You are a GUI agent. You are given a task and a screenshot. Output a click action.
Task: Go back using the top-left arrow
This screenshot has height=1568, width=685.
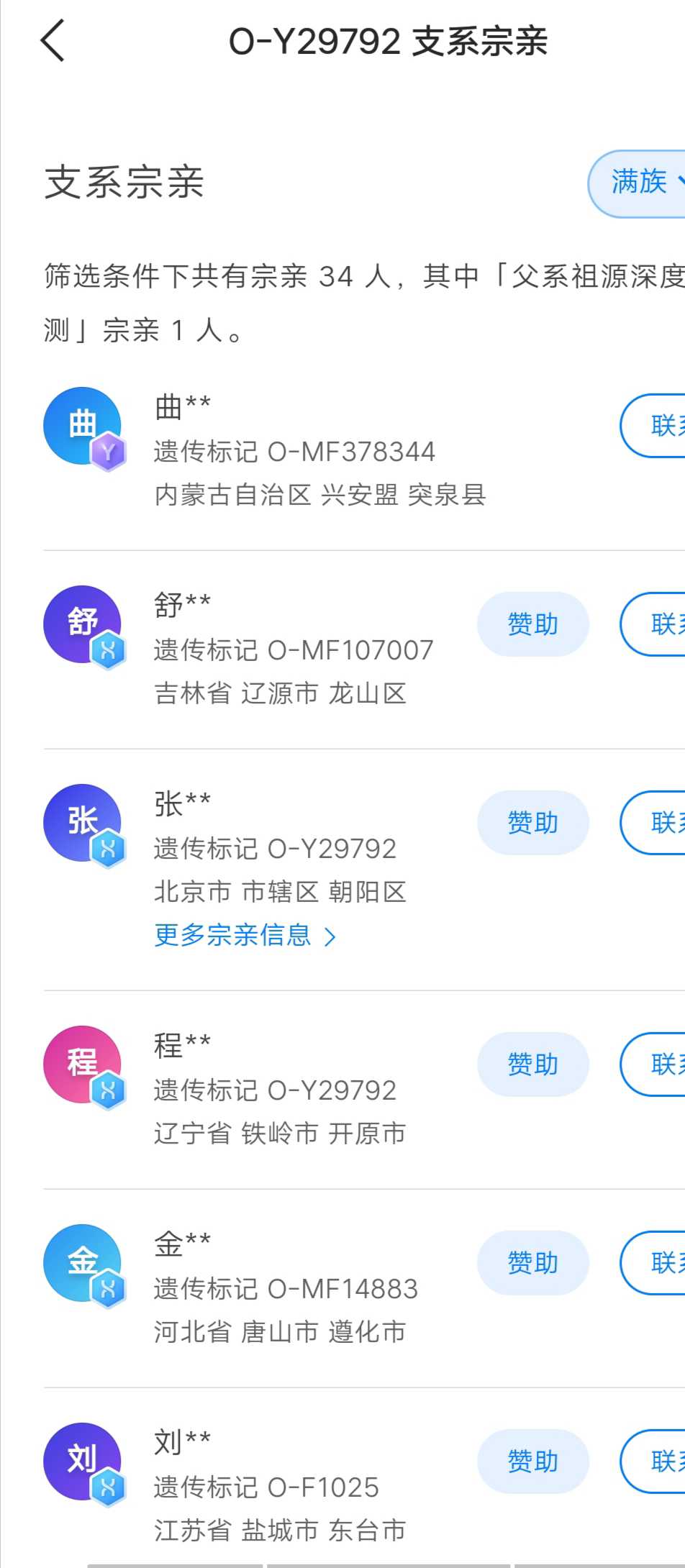(53, 40)
